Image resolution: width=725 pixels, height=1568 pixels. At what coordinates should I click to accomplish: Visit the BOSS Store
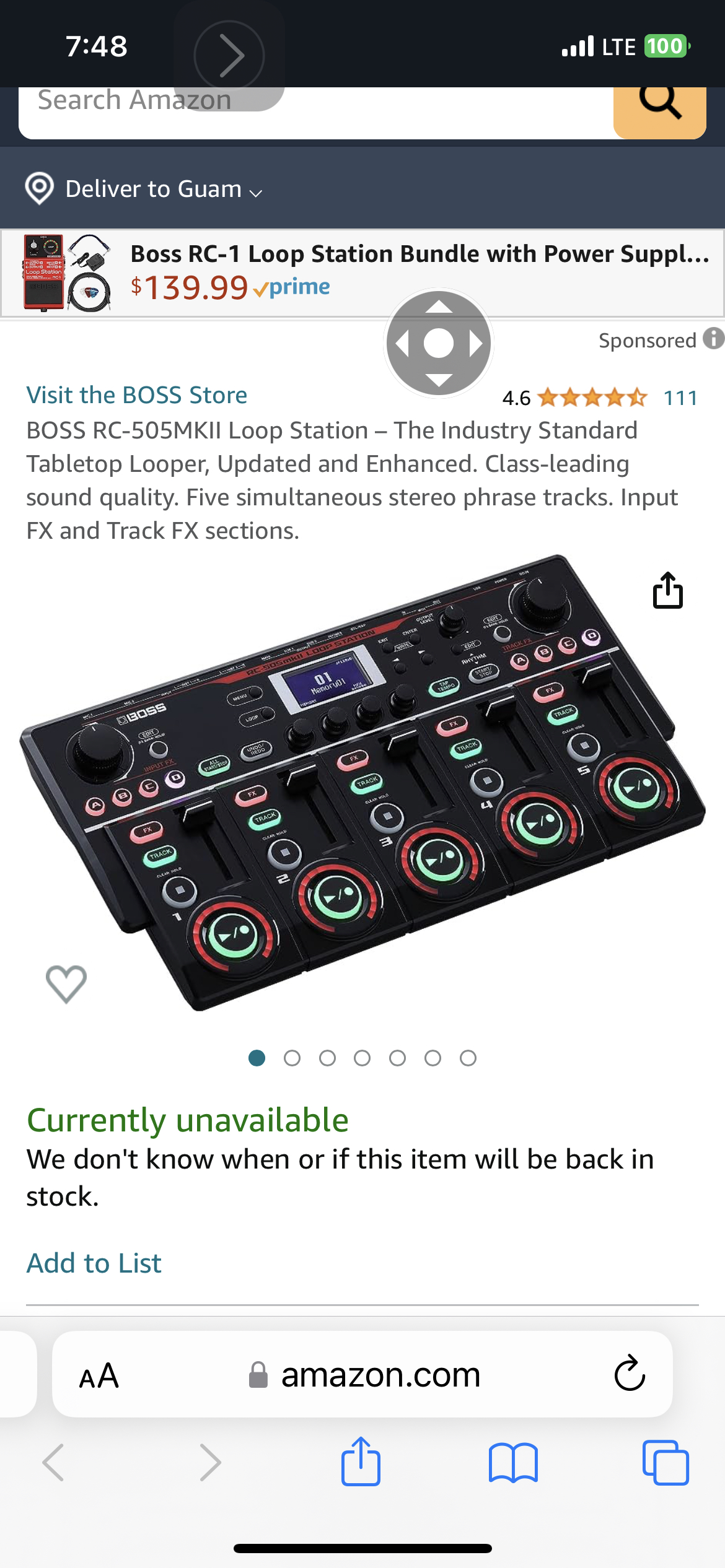tap(136, 395)
